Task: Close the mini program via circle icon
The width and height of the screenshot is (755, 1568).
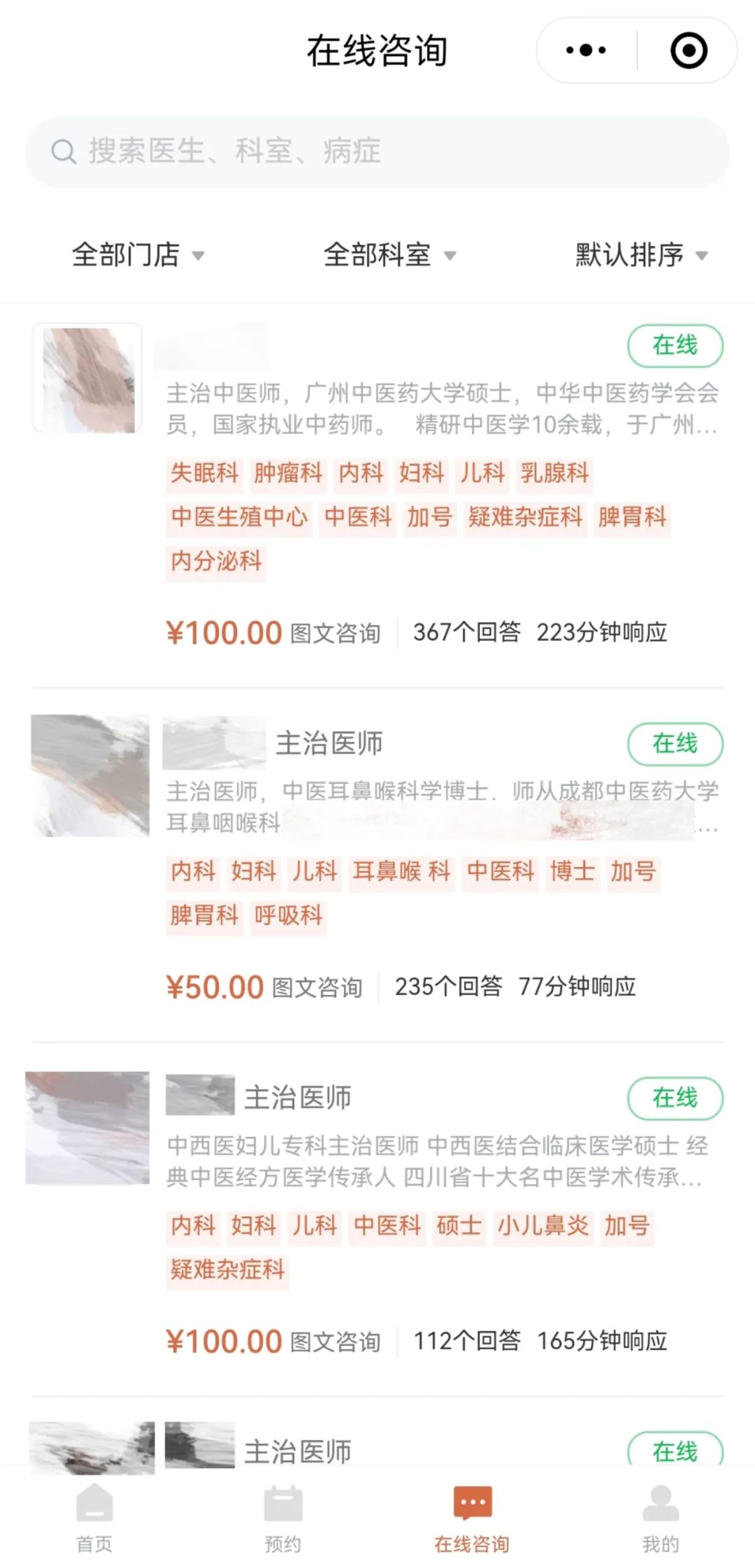Action: click(689, 50)
